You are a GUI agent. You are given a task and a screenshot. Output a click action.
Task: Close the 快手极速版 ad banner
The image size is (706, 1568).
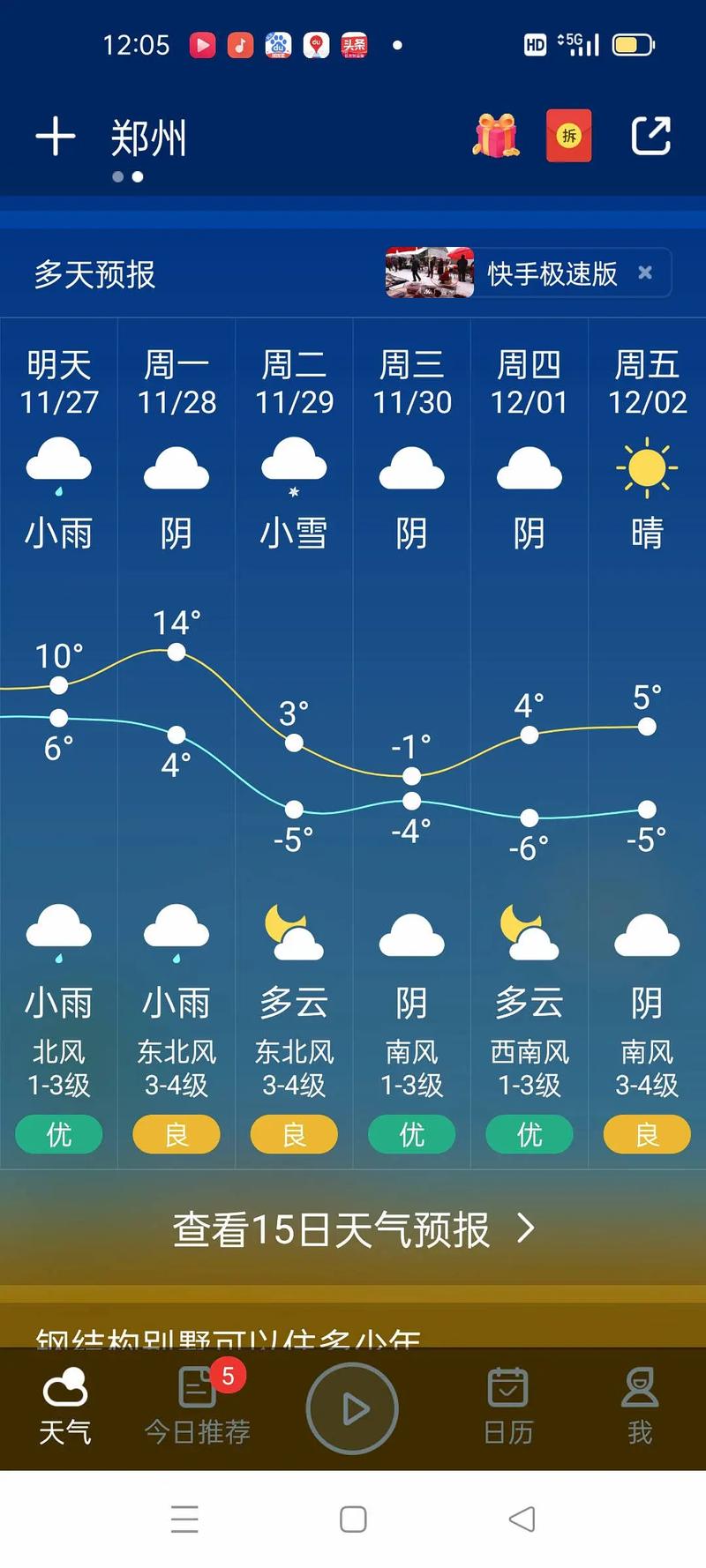(645, 273)
